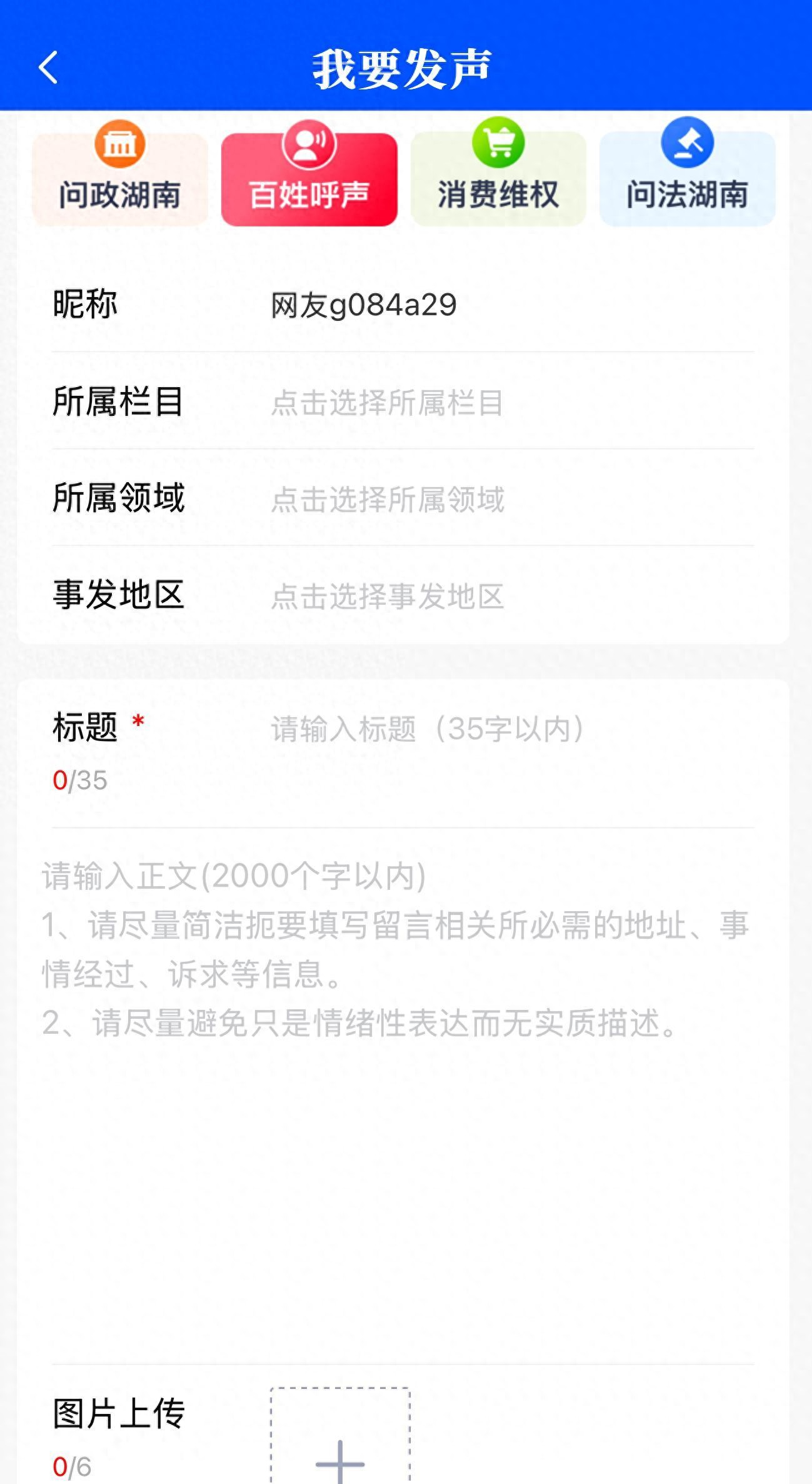Image resolution: width=812 pixels, height=1484 pixels.
Task: Switch to the 问政湖南 category
Action: tap(119, 179)
